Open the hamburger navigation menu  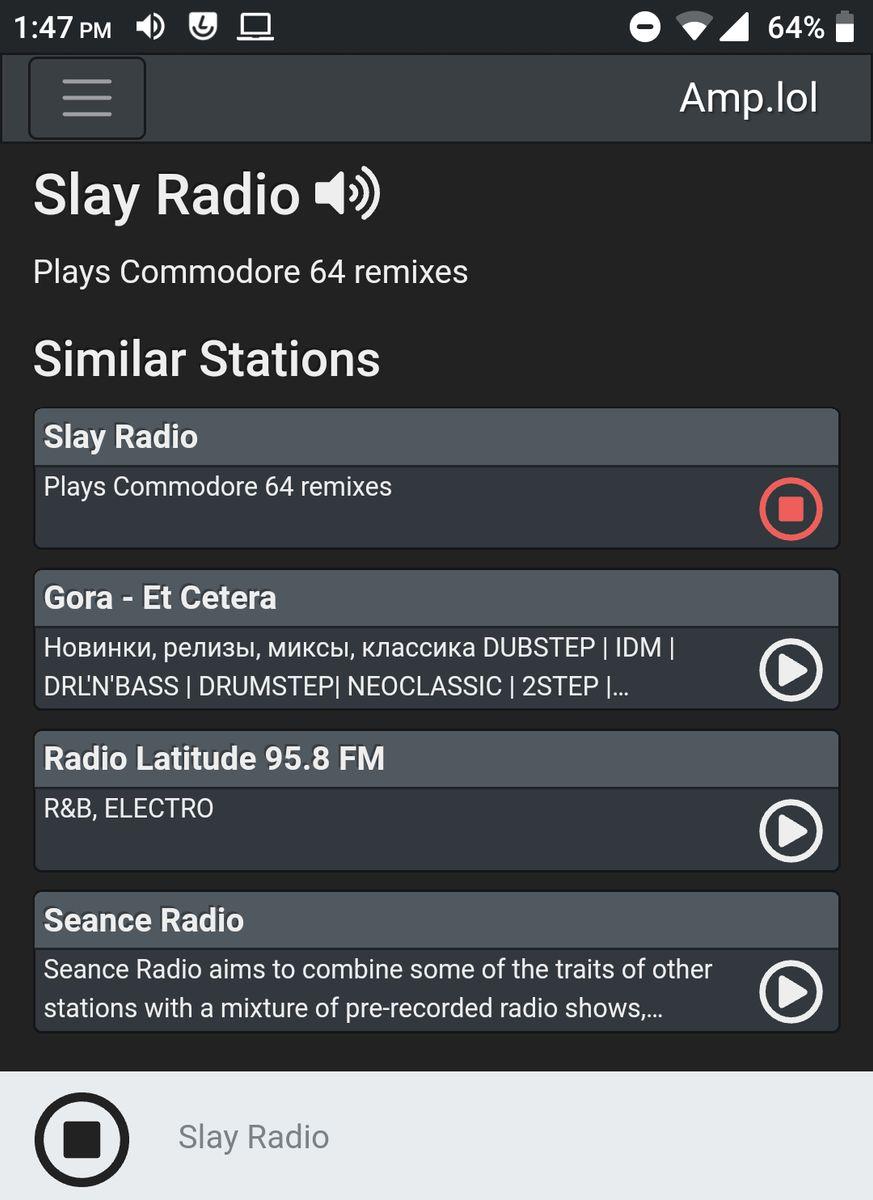(87, 98)
